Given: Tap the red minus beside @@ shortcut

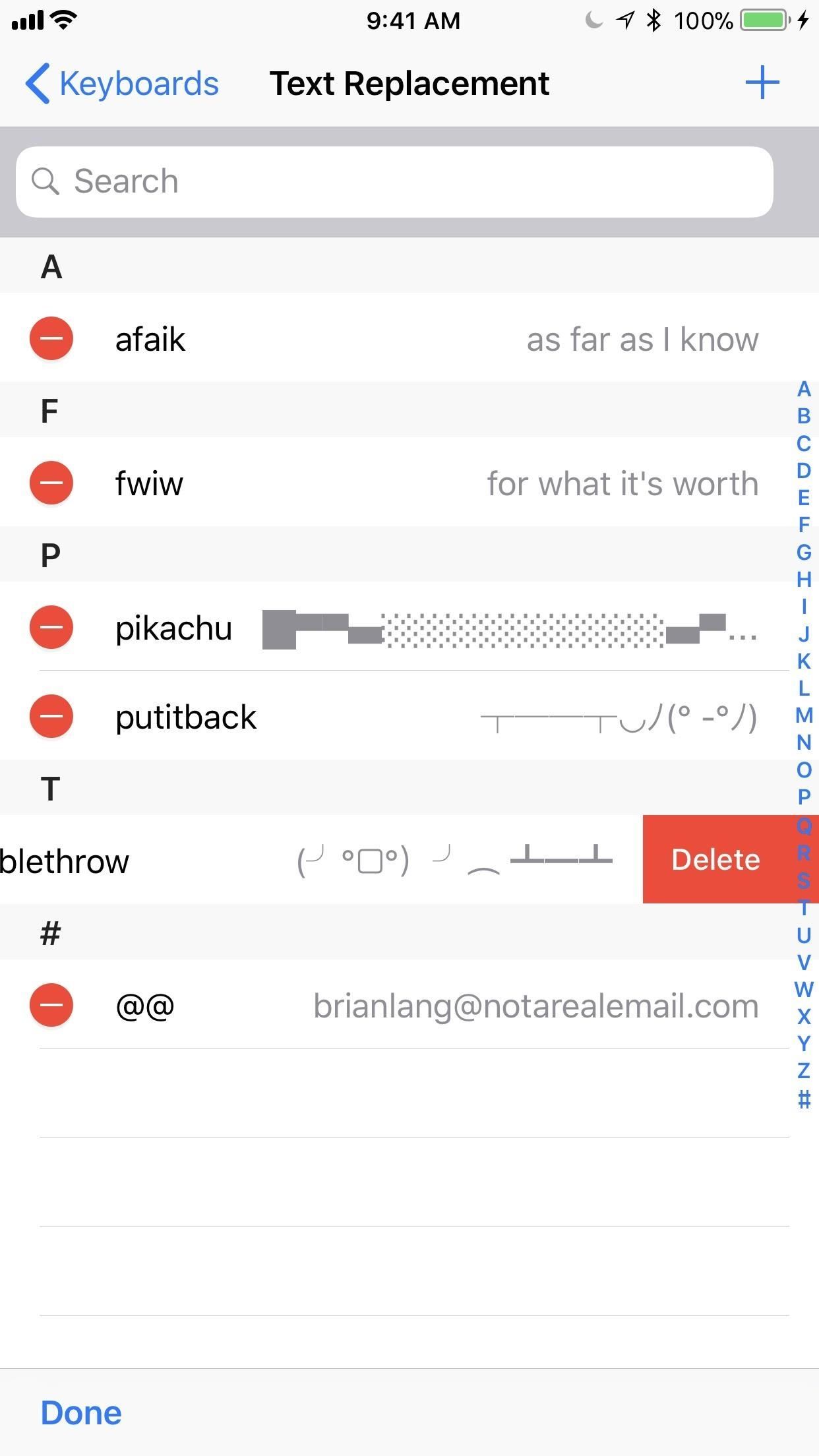Looking at the screenshot, I should 51,1005.
